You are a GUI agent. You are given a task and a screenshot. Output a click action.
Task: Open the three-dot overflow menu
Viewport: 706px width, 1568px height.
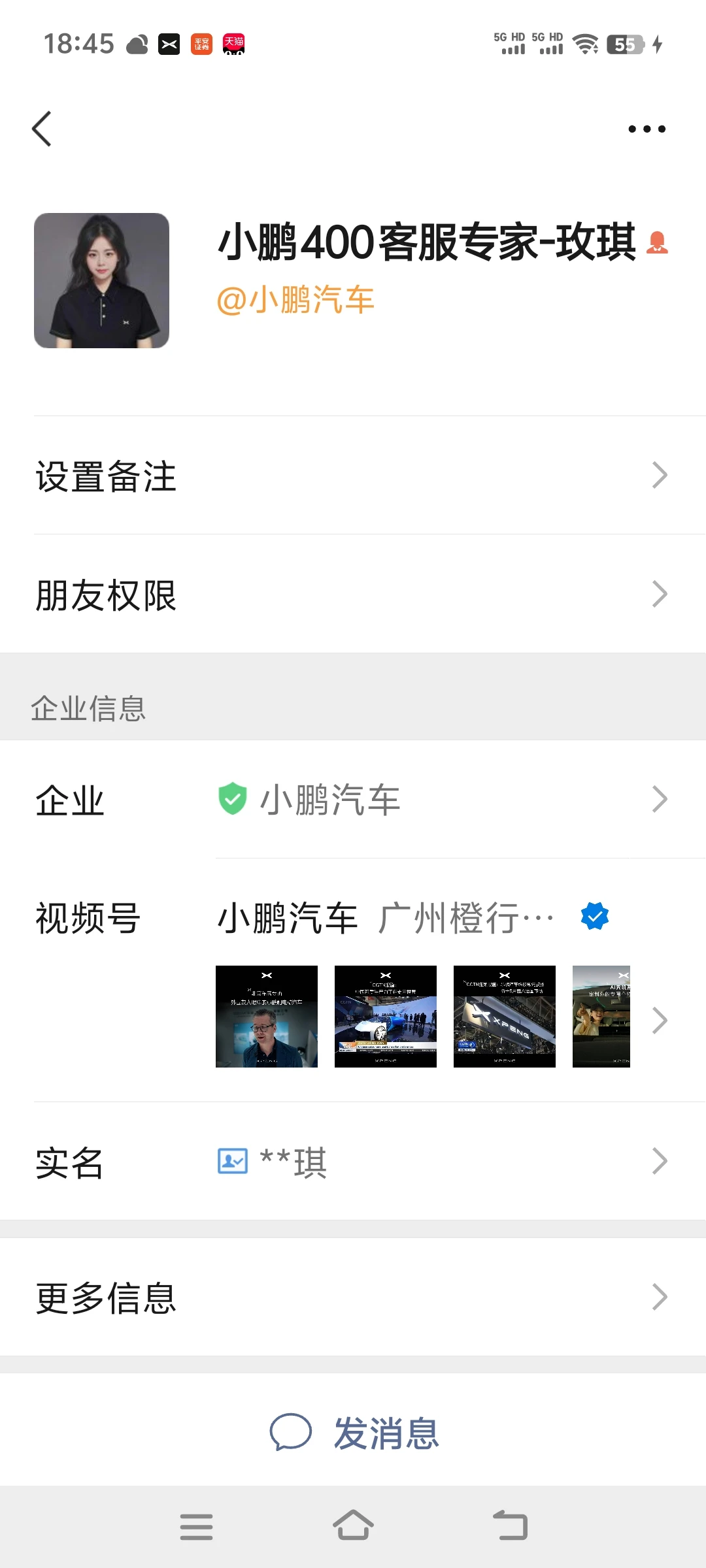(647, 129)
